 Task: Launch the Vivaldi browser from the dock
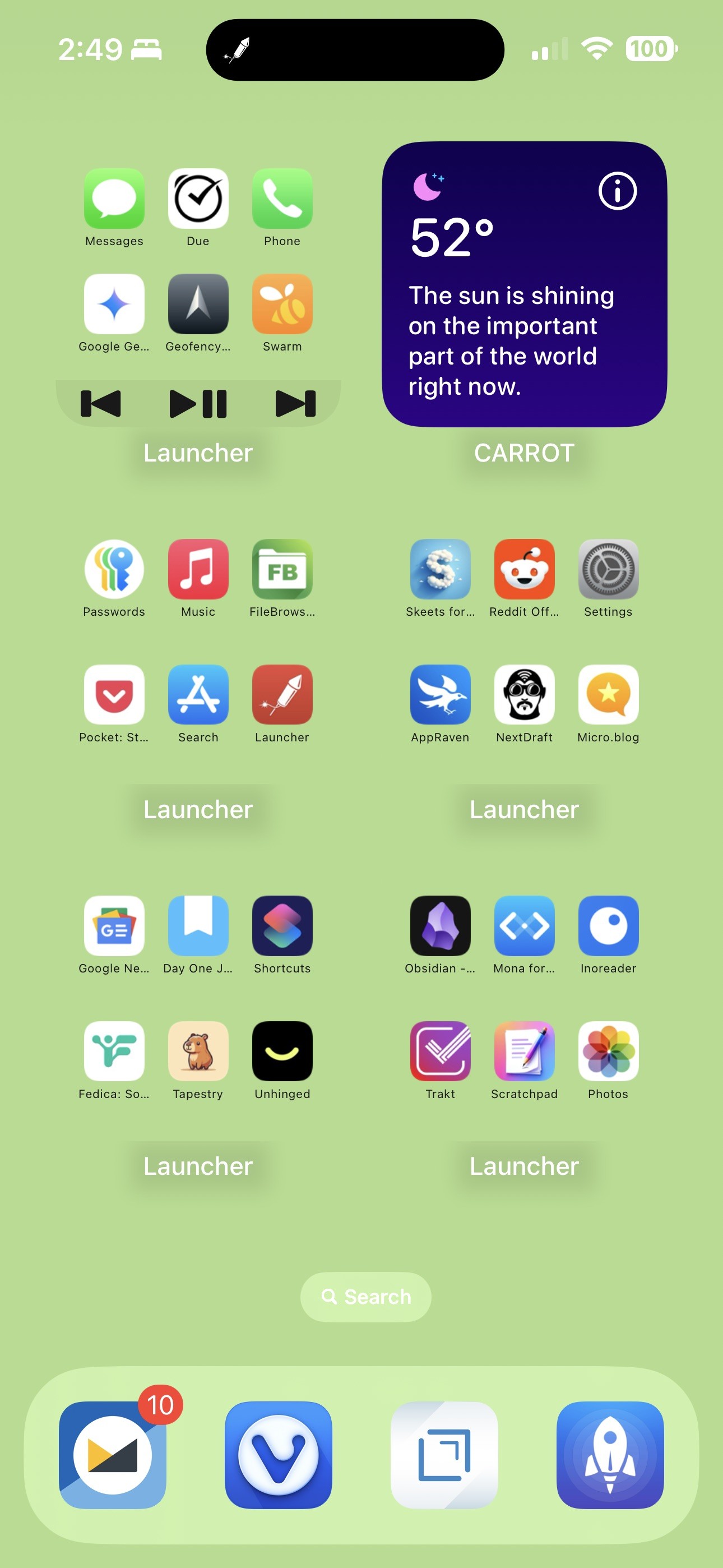coord(278,1455)
